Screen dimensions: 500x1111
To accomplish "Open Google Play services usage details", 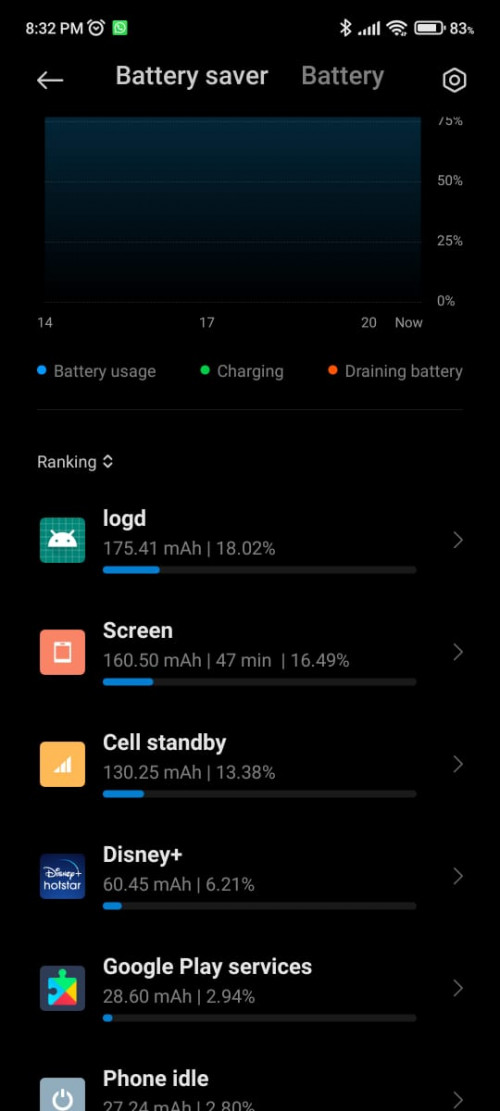I will coord(250,988).
